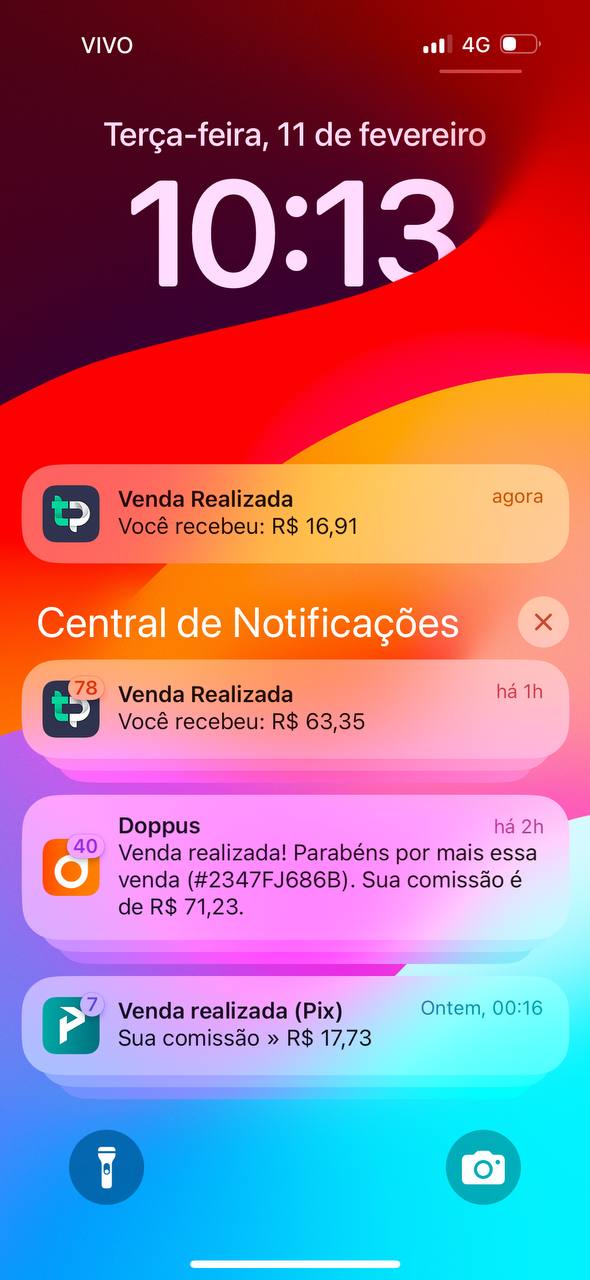
Task: Launch the camera from the lock screen
Action: 483,1166
